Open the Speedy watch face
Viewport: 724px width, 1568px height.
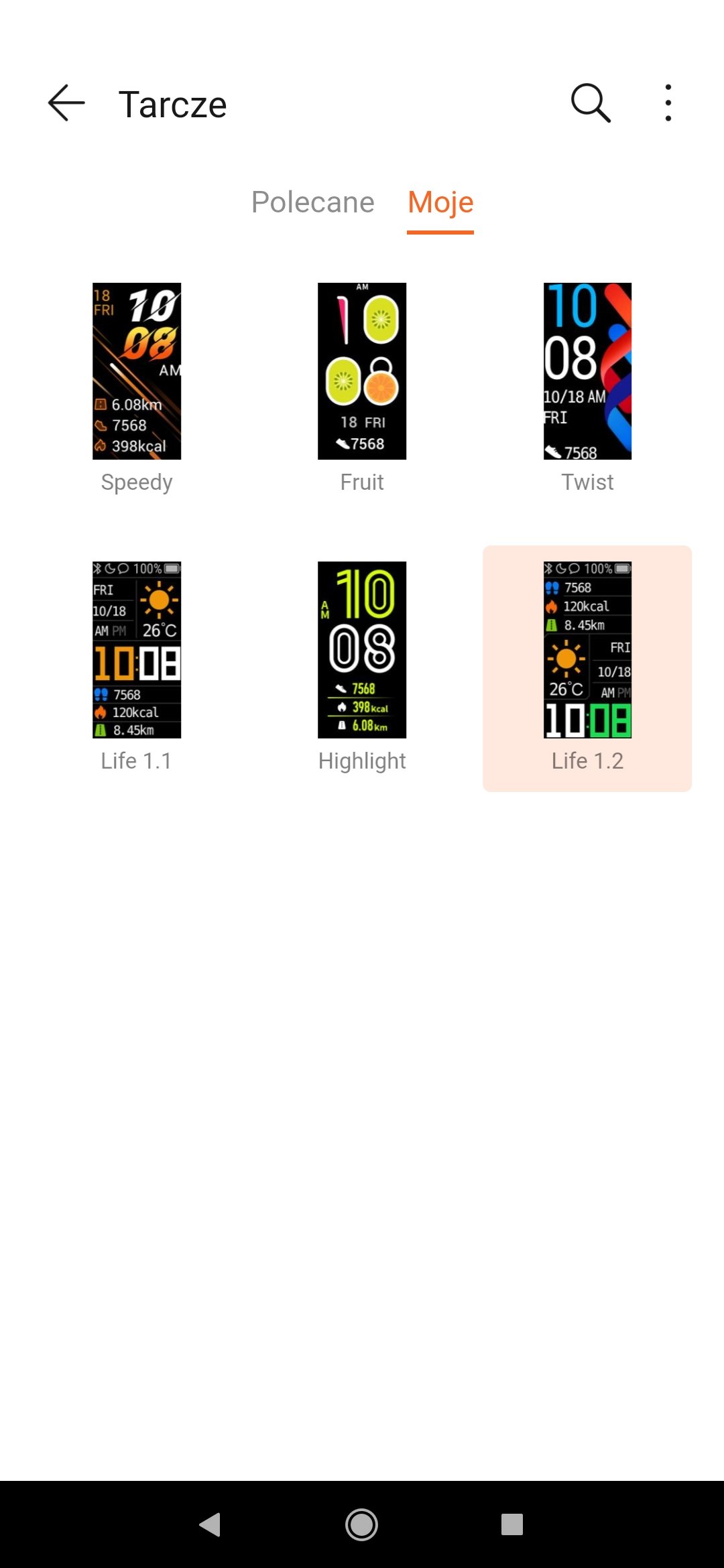tap(137, 389)
